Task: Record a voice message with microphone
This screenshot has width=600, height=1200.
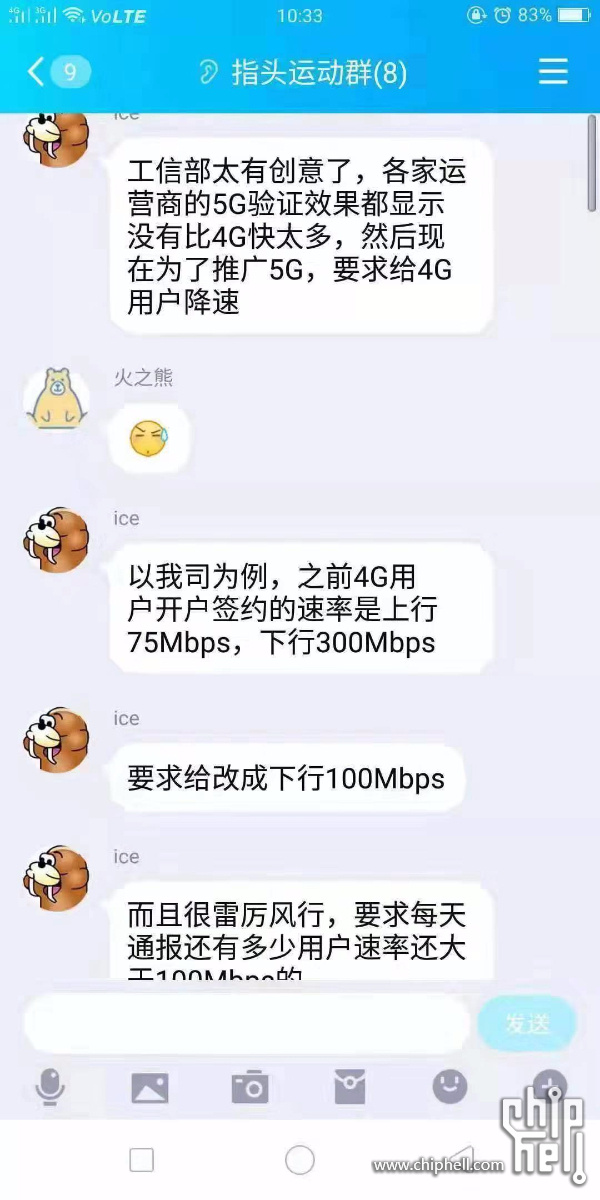Action: point(49,1086)
